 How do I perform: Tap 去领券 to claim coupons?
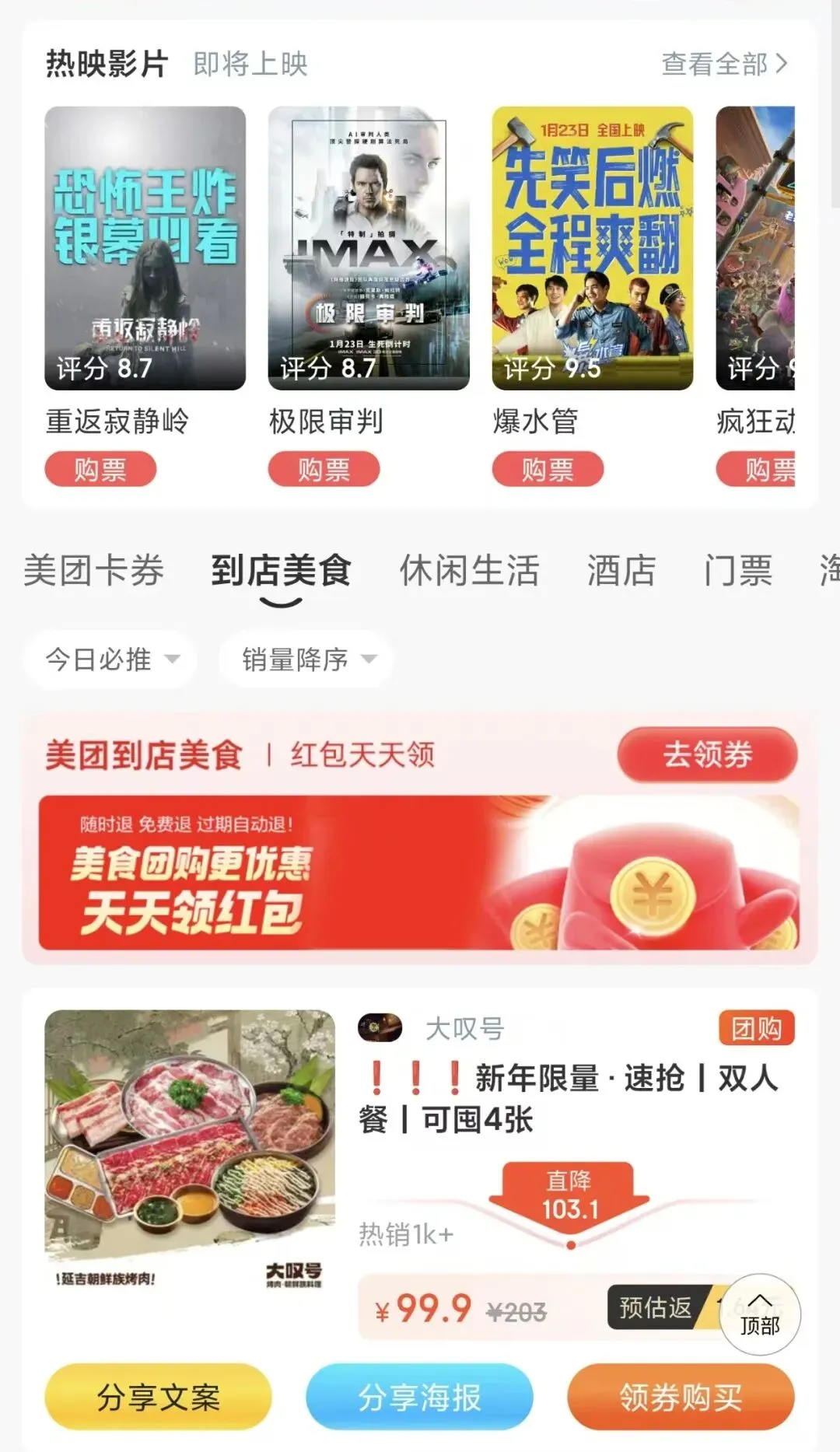click(x=707, y=754)
